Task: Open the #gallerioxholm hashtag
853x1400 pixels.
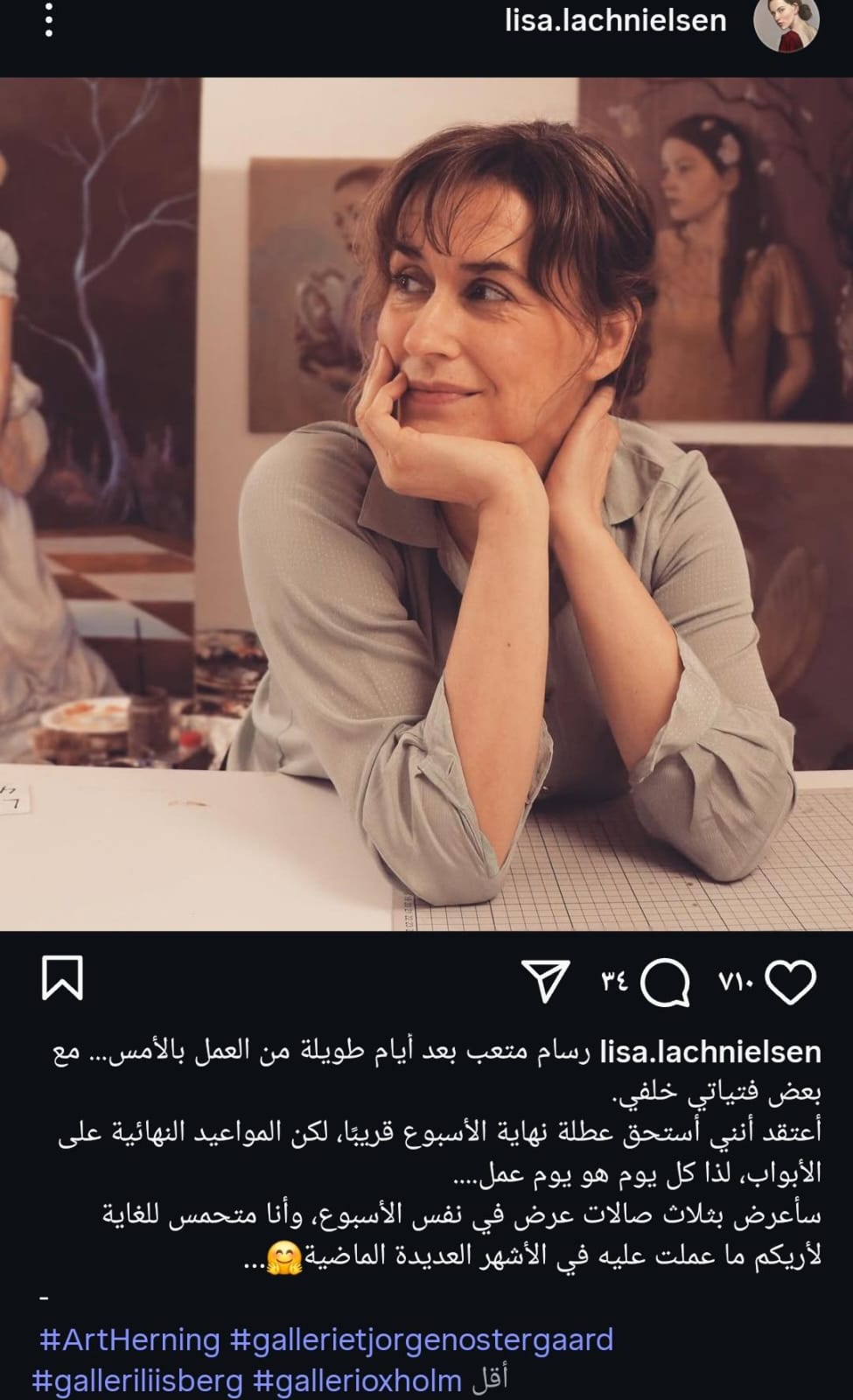Action: click(x=357, y=1381)
